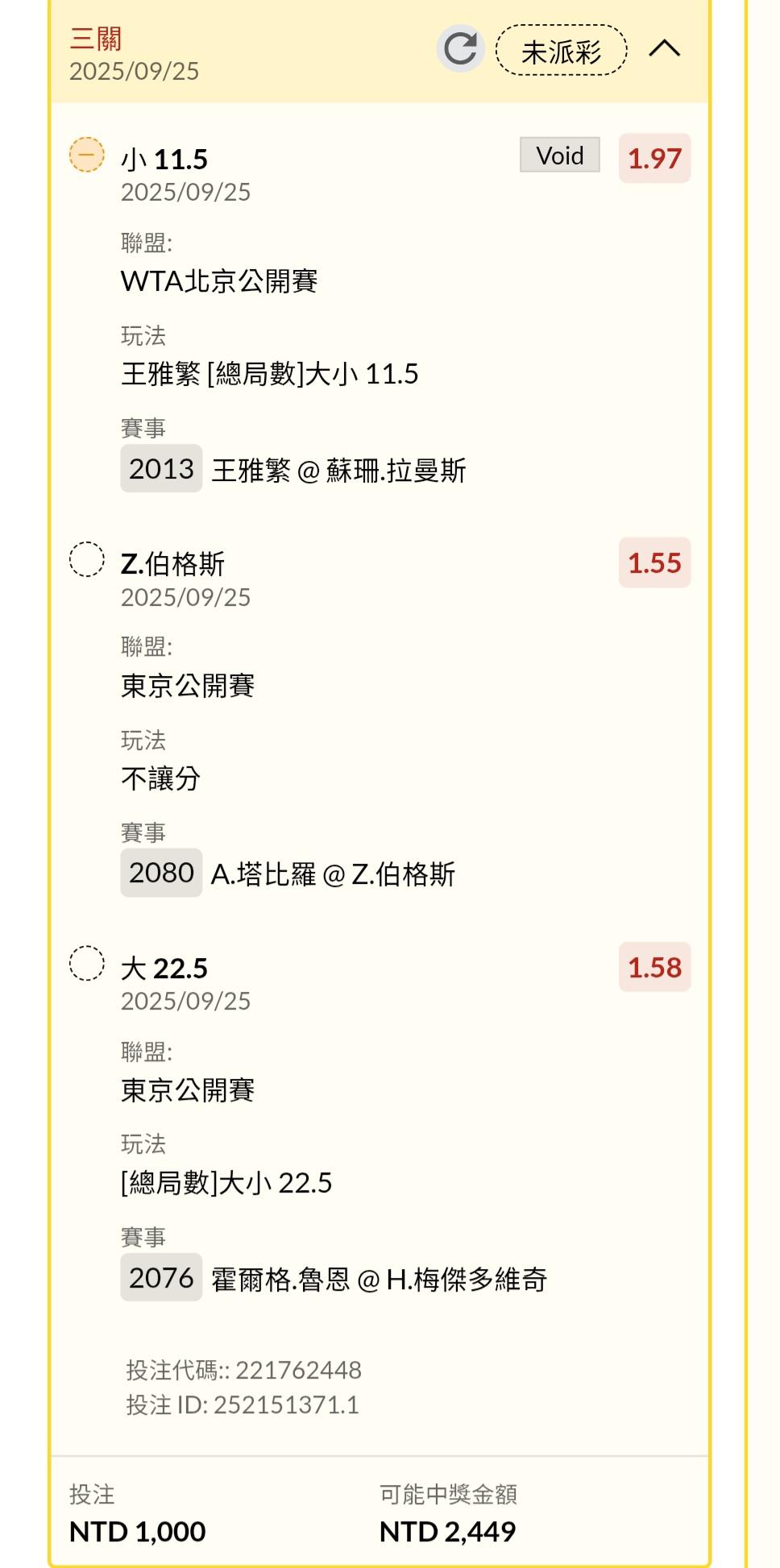Refresh the bet slip status

click(460, 49)
